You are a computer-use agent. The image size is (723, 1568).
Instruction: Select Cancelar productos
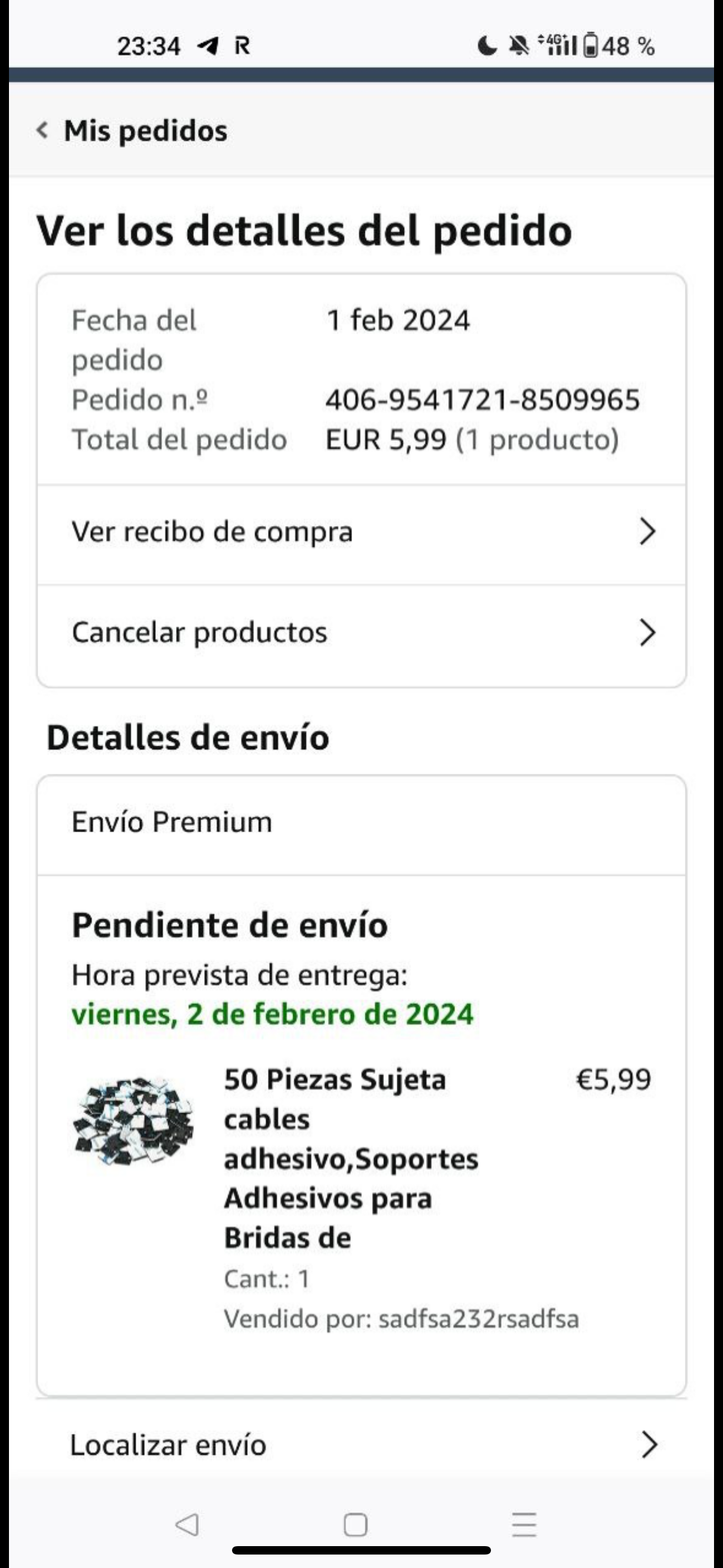click(x=361, y=633)
